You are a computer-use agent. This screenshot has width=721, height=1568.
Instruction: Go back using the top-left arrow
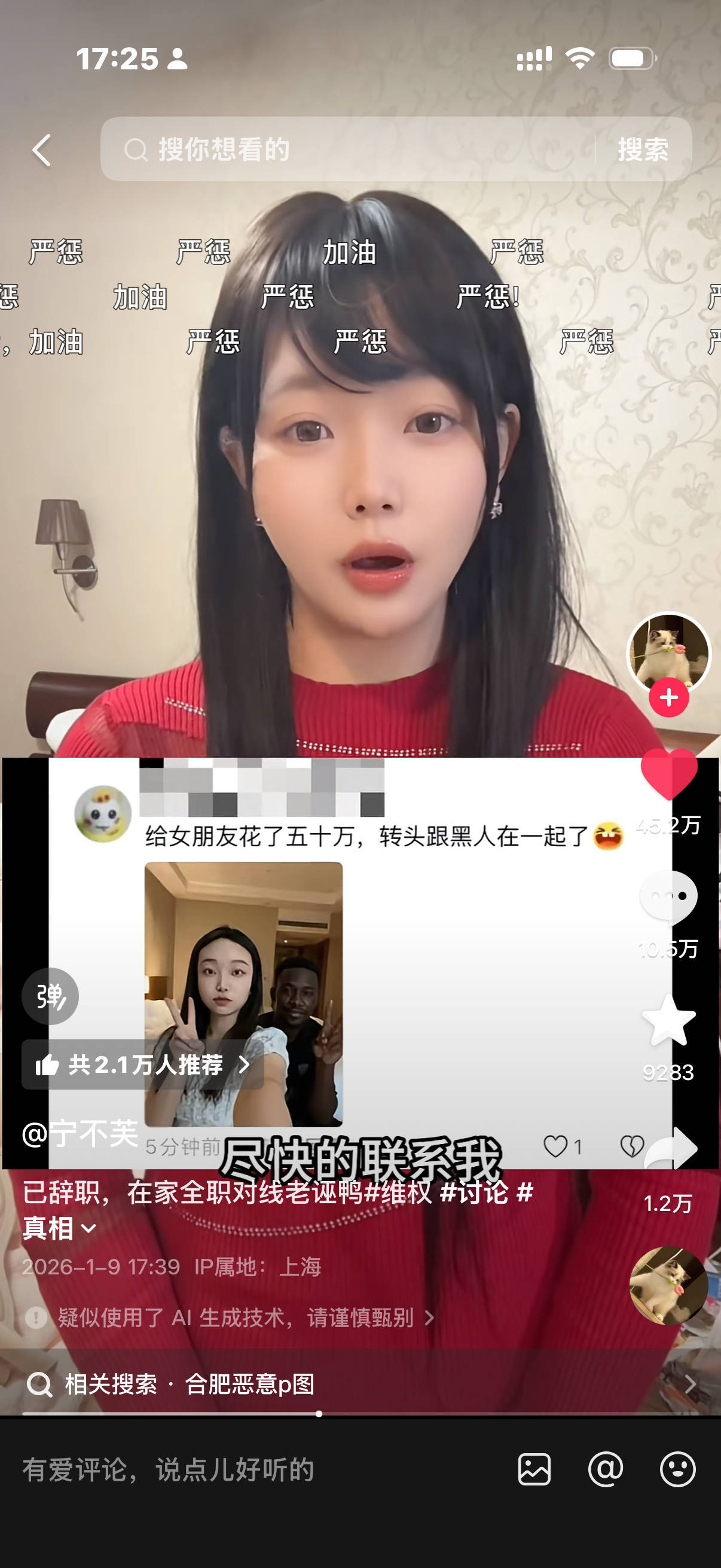(41, 150)
